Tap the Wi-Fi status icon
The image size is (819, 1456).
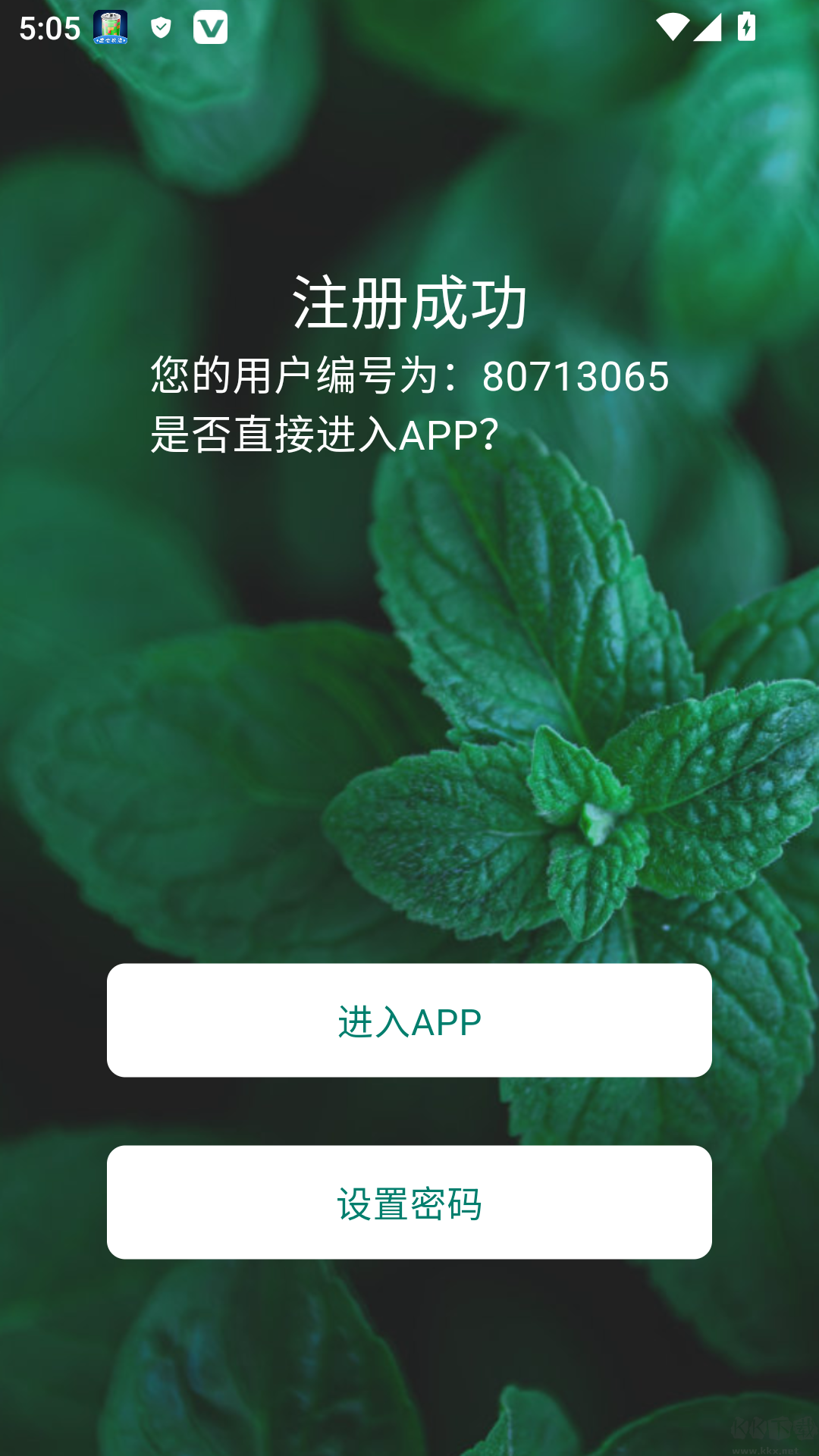pos(674,29)
